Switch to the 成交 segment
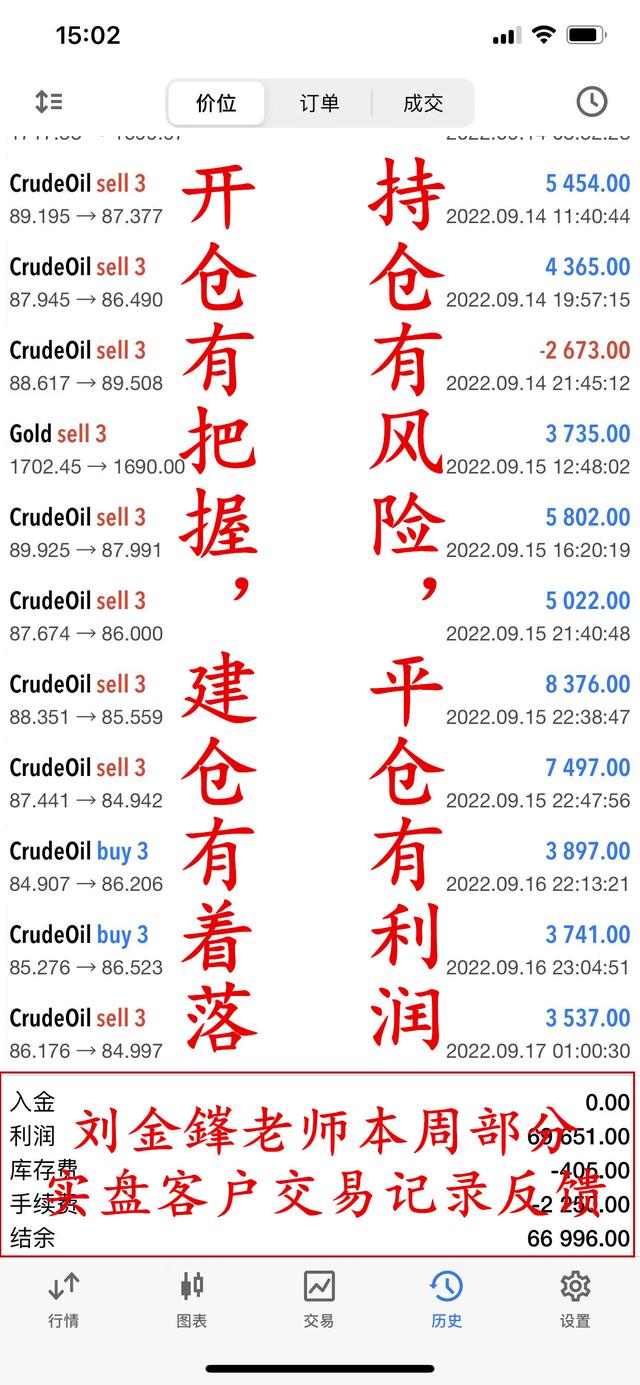Viewport: 640px width, 1385px height. [423, 103]
